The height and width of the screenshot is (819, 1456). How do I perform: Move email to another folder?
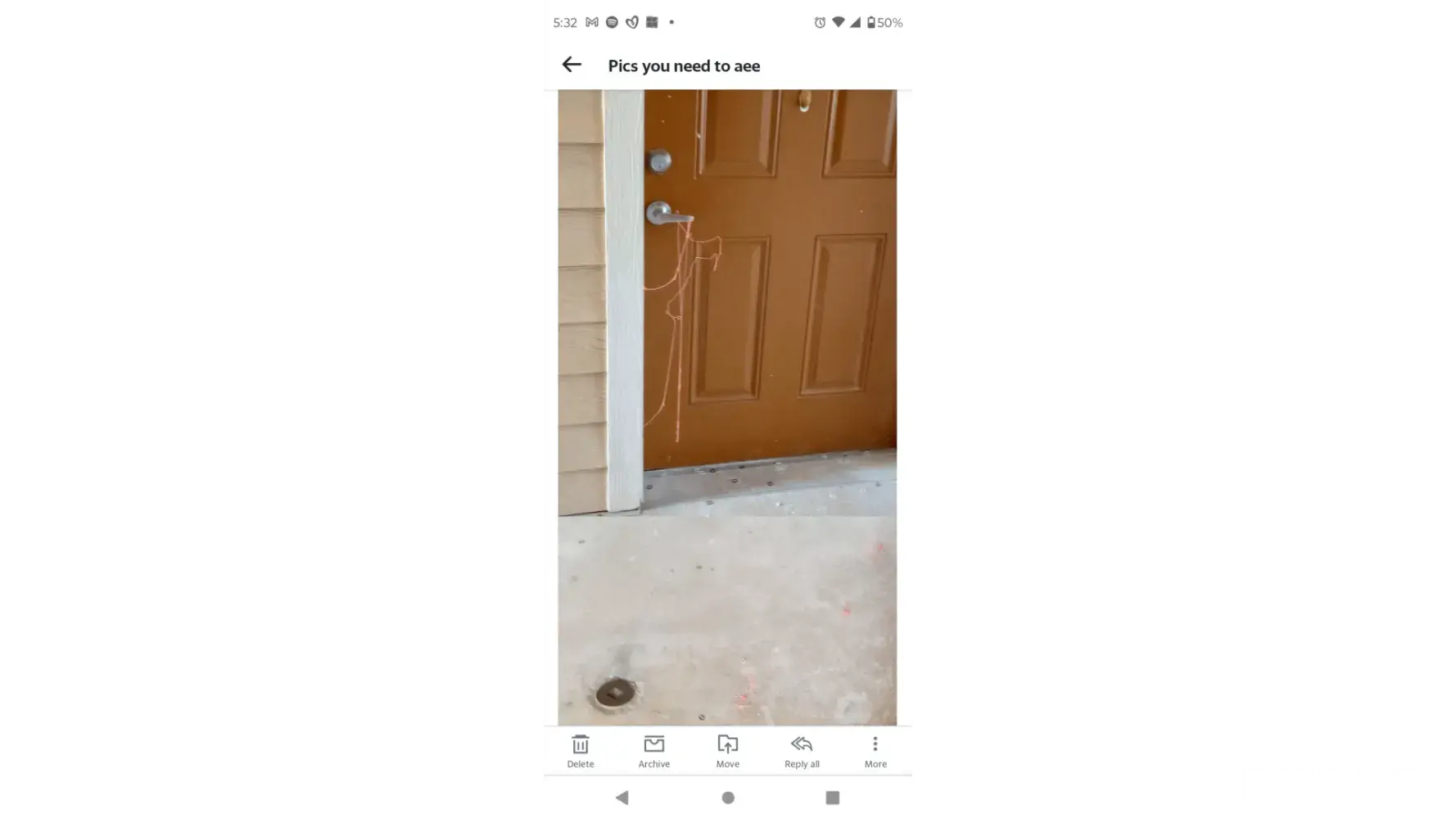click(727, 750)
